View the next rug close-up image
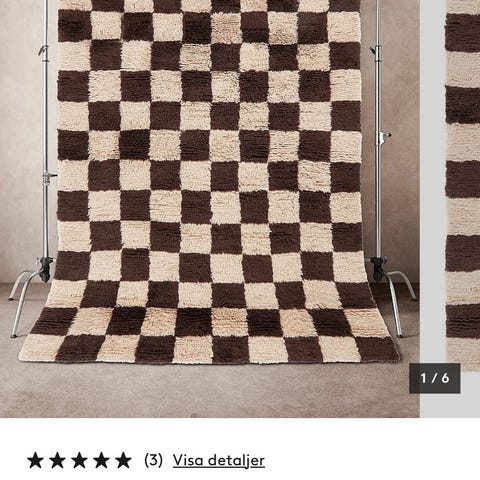The image size is (480, 480). (463, 209)
